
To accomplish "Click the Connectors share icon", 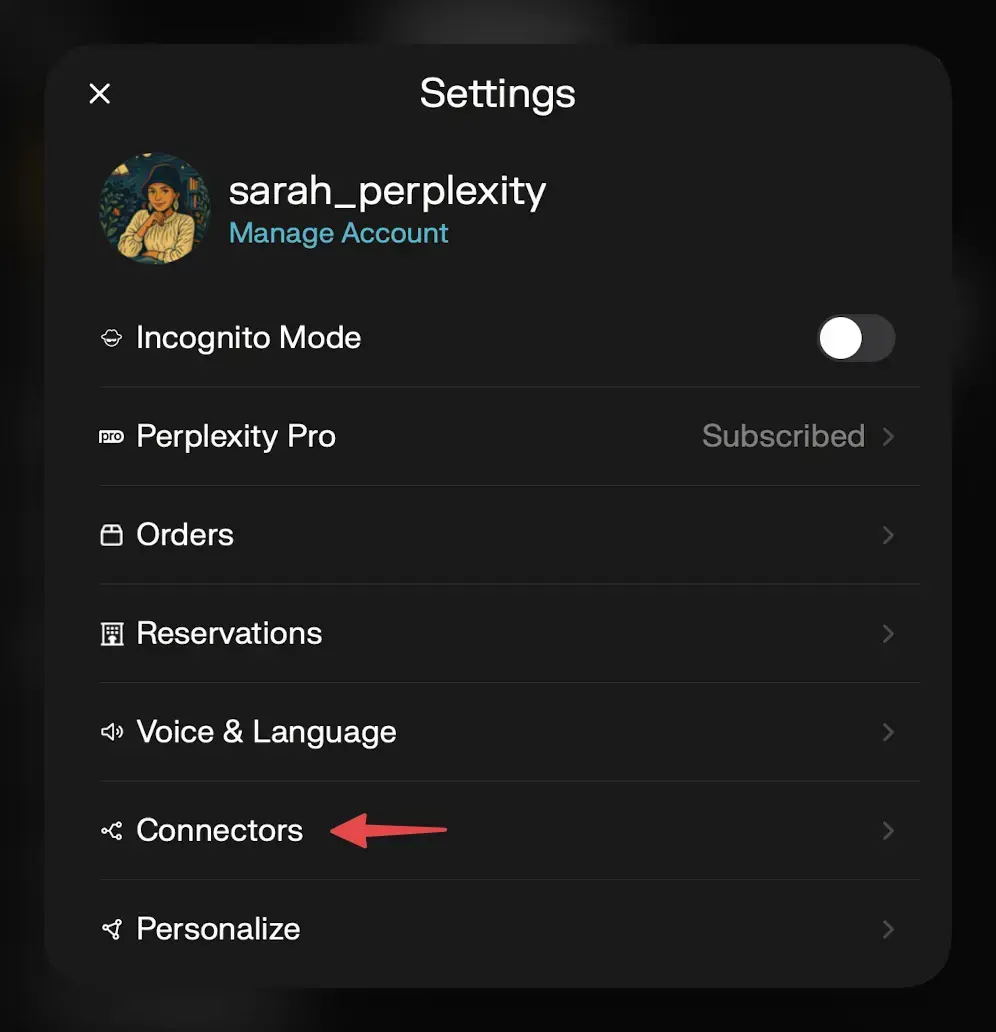I will [x=111, y=830].
